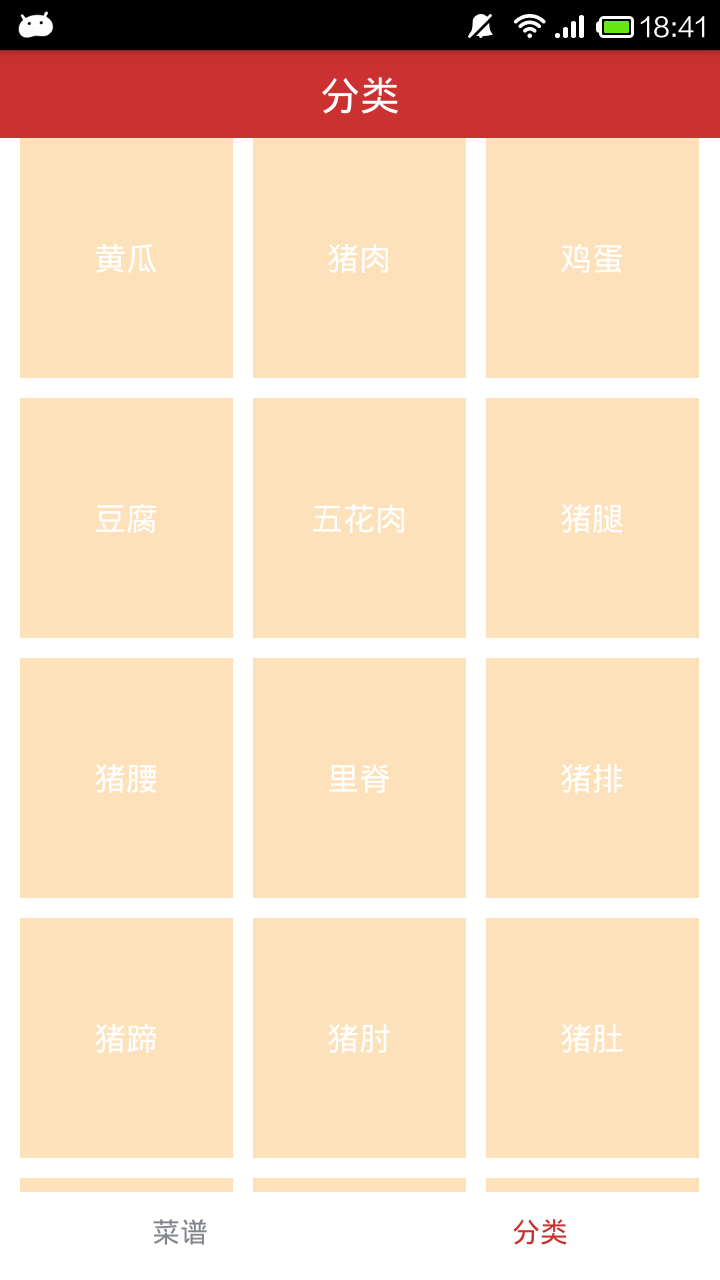
Task: Select the 分类 tab at the bottom
Action: point(540,1232)
